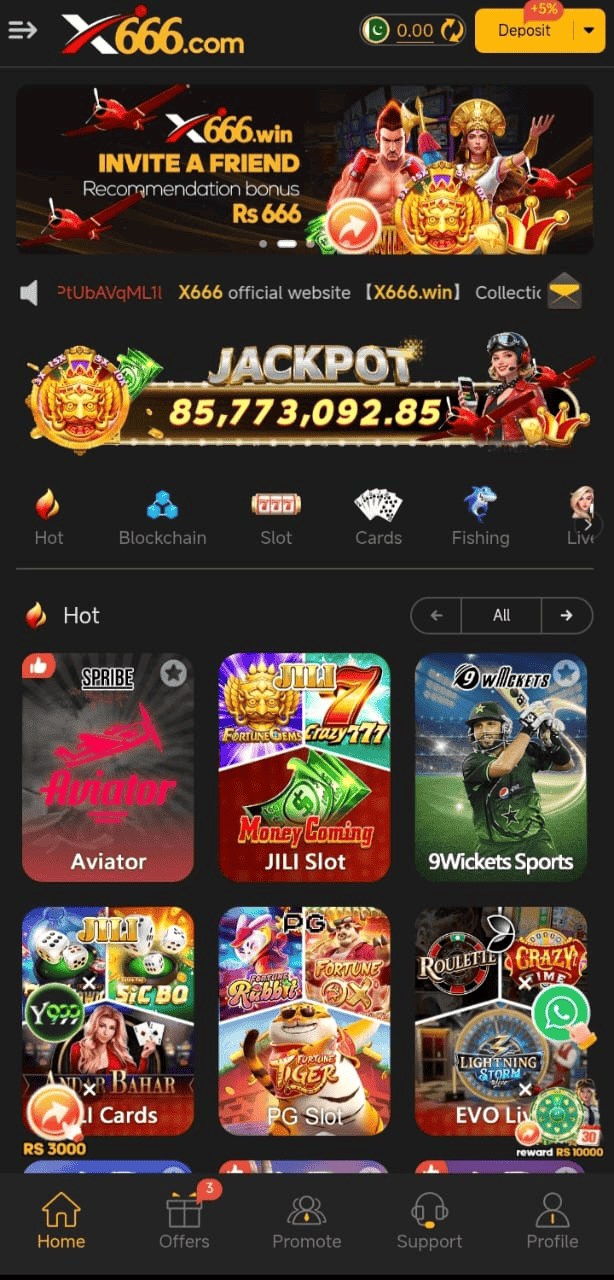This screenshot has height=1280, width=614.
Task: Refresh the wallet balance
Action: (453, 31)
